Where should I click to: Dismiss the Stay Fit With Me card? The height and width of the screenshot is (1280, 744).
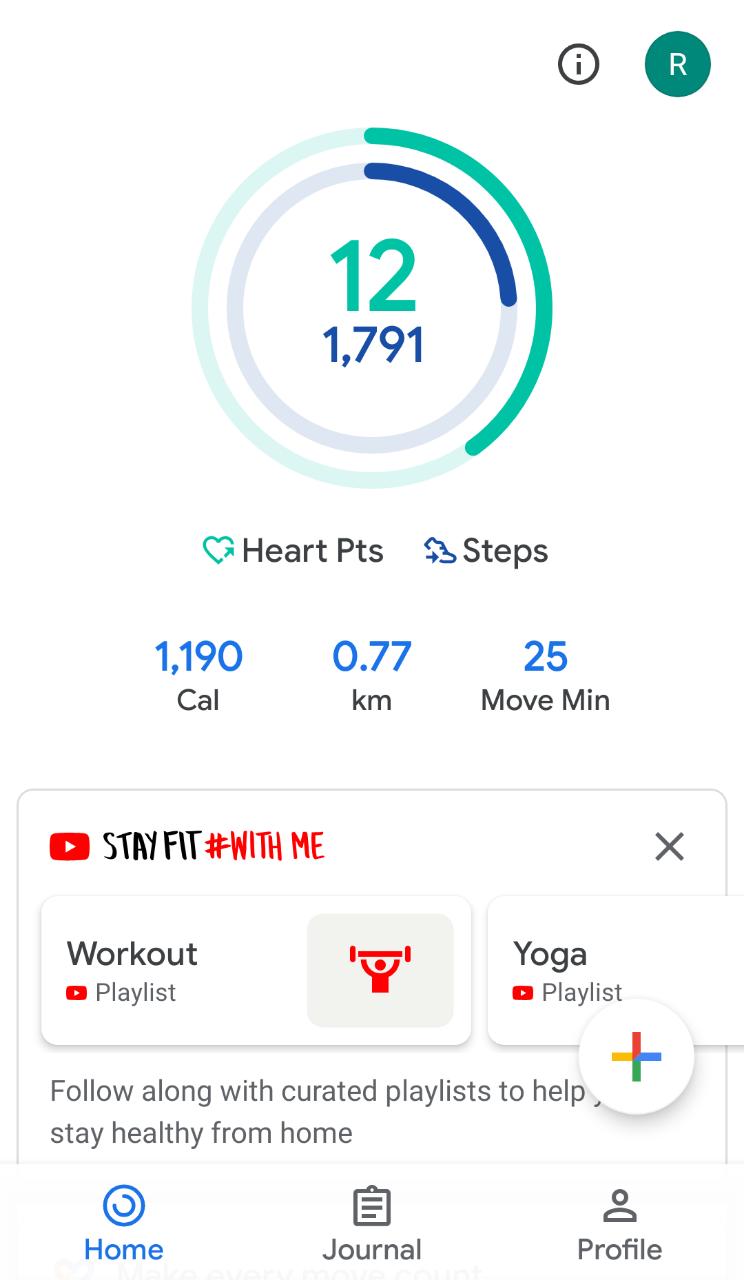tap(669, 847)
